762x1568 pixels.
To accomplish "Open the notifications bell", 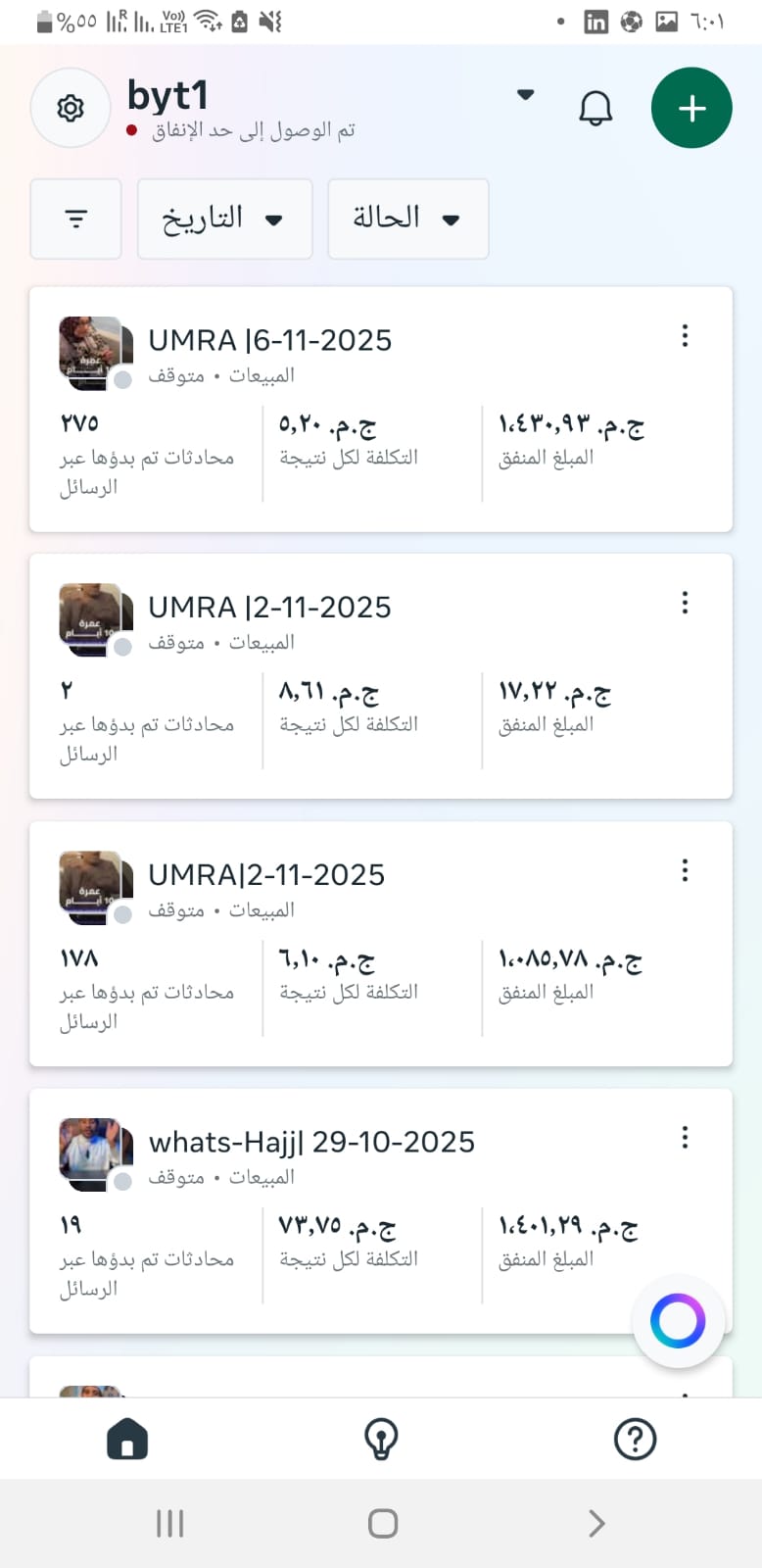I will pyautogui.click(x=595, y=108).
